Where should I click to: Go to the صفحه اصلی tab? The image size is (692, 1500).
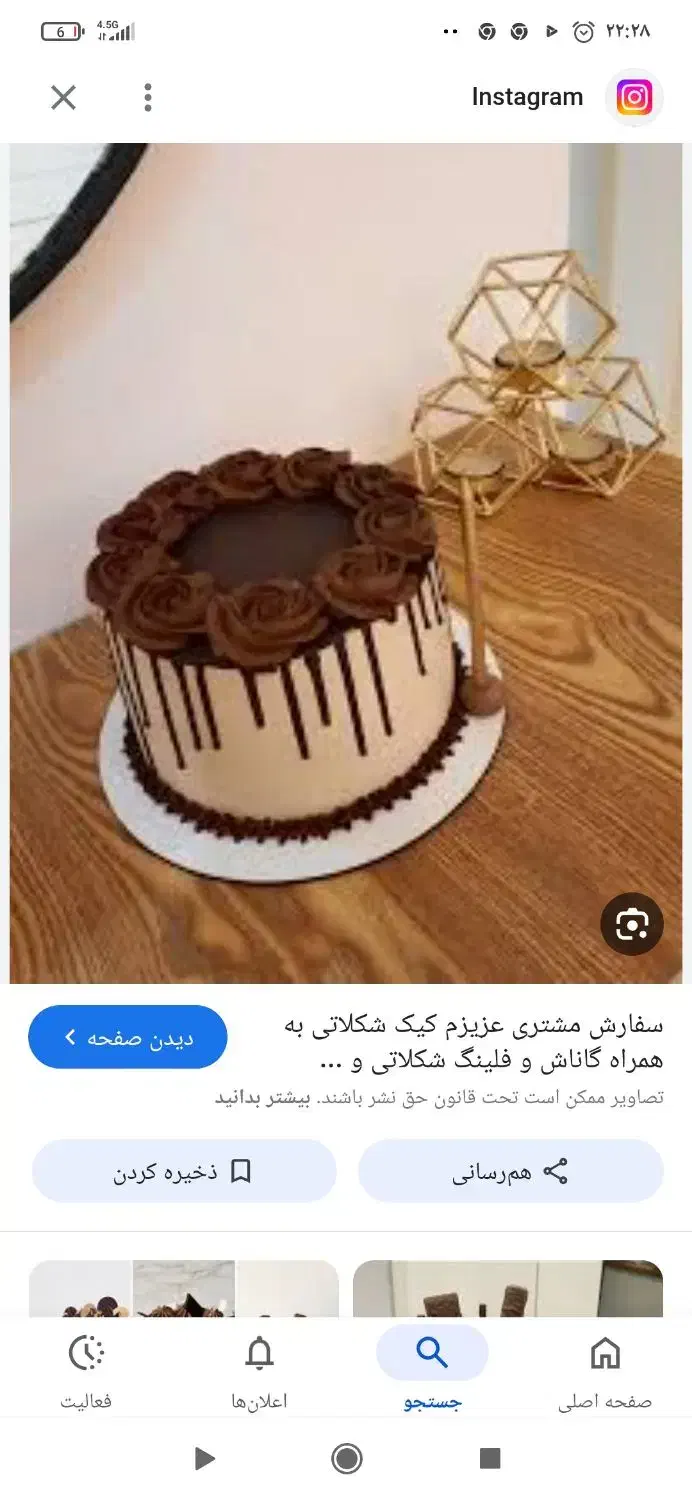coord(605,1371)
